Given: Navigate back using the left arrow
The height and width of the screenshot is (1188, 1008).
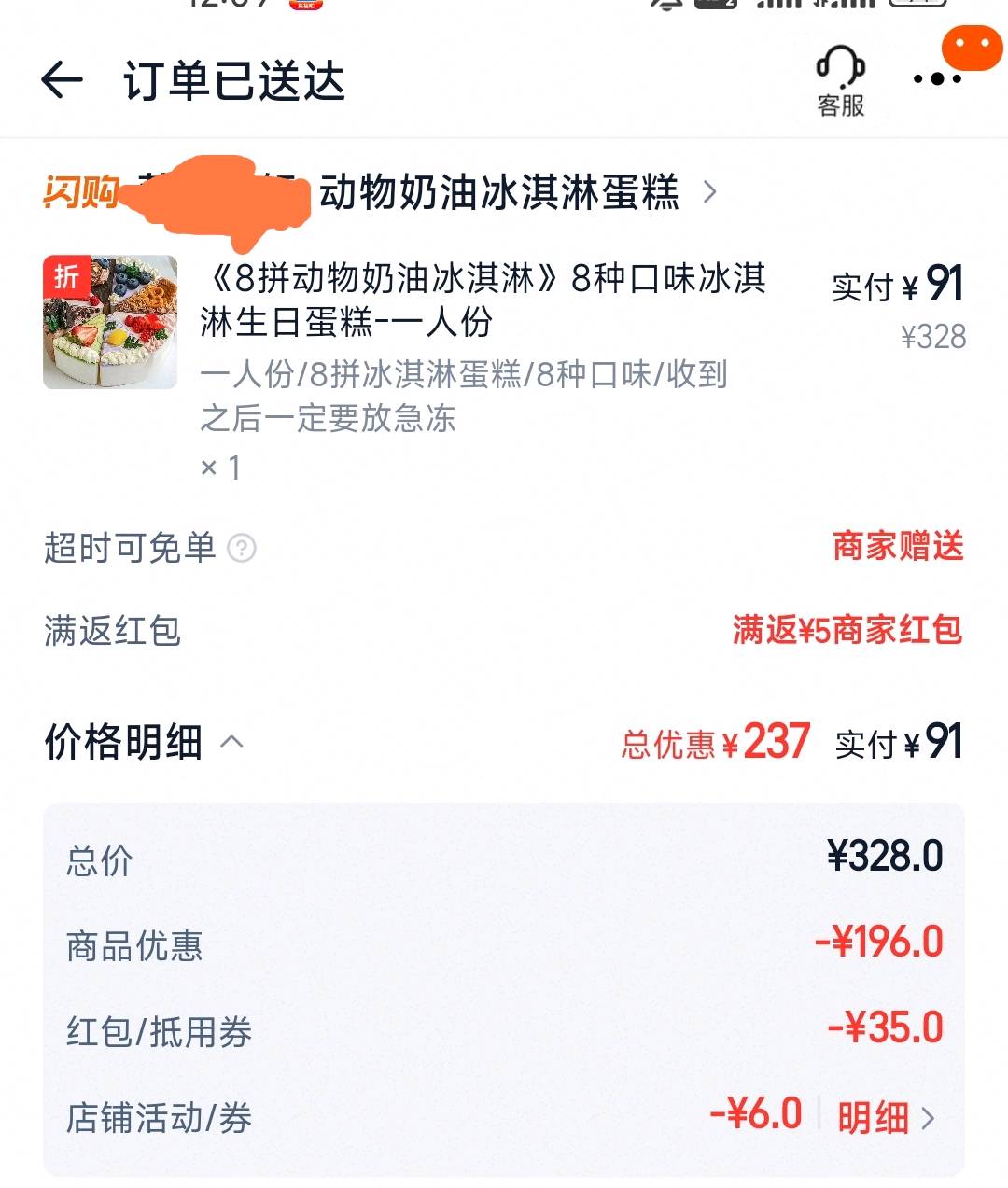Looking at the screenshot, I should click(62, 82).
